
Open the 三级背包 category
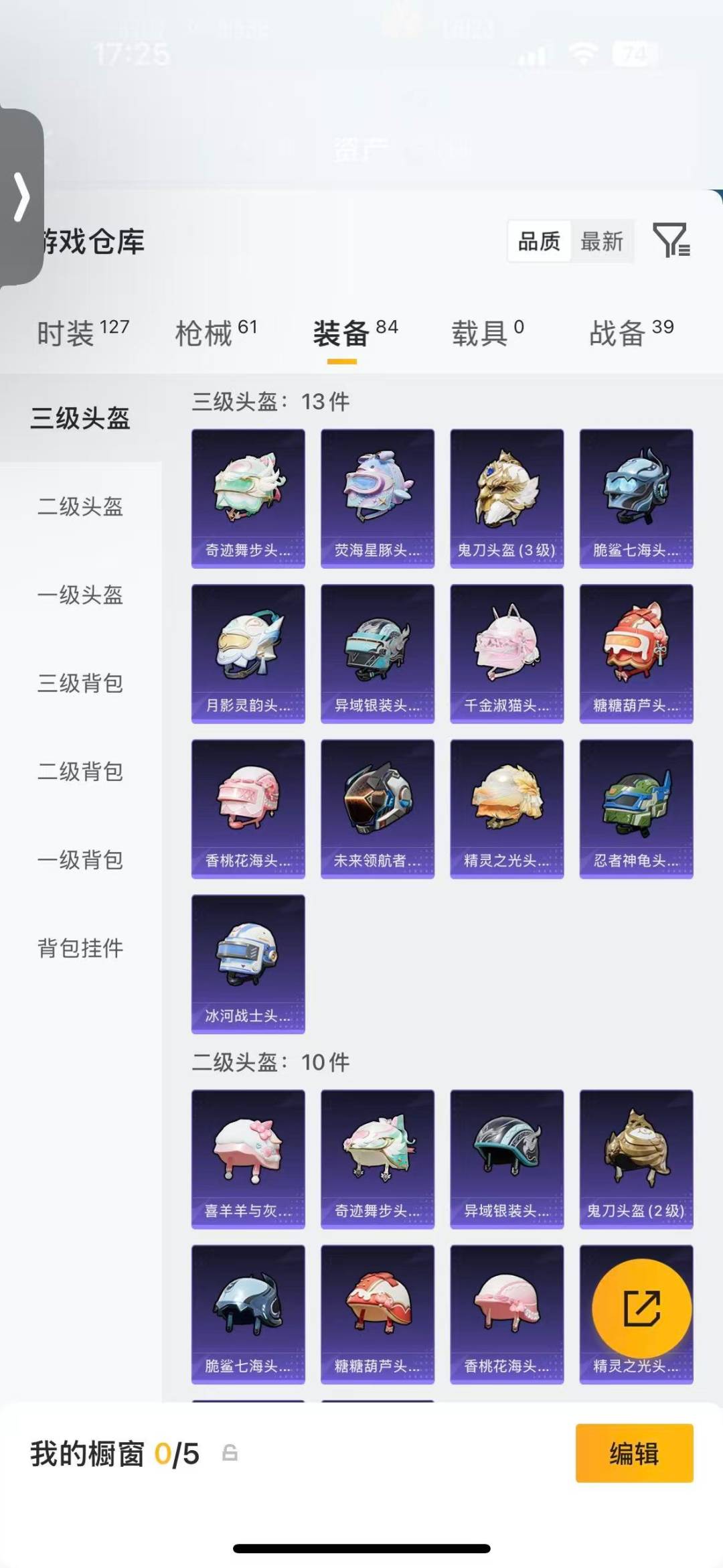tap(80, 685)
